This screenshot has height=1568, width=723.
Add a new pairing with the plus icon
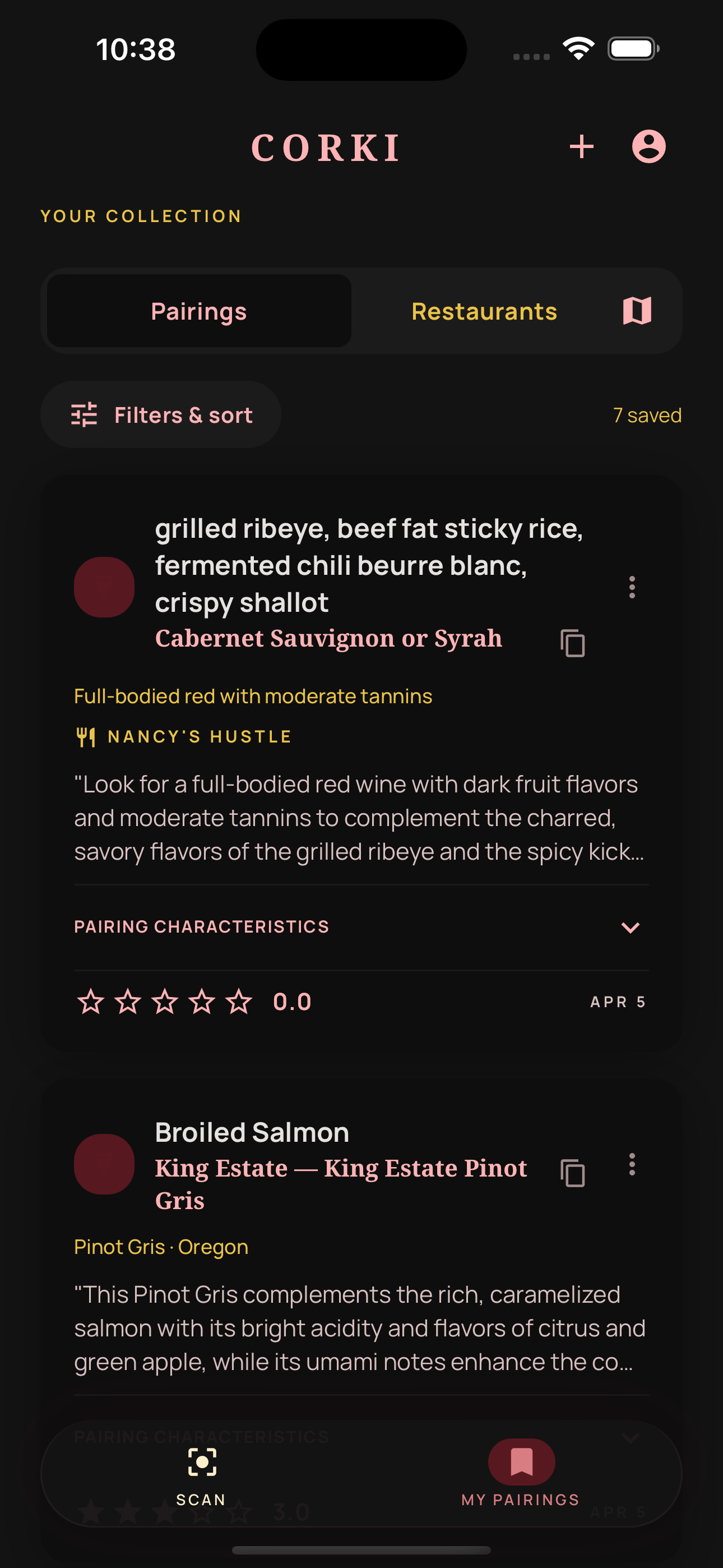point(581,147)
